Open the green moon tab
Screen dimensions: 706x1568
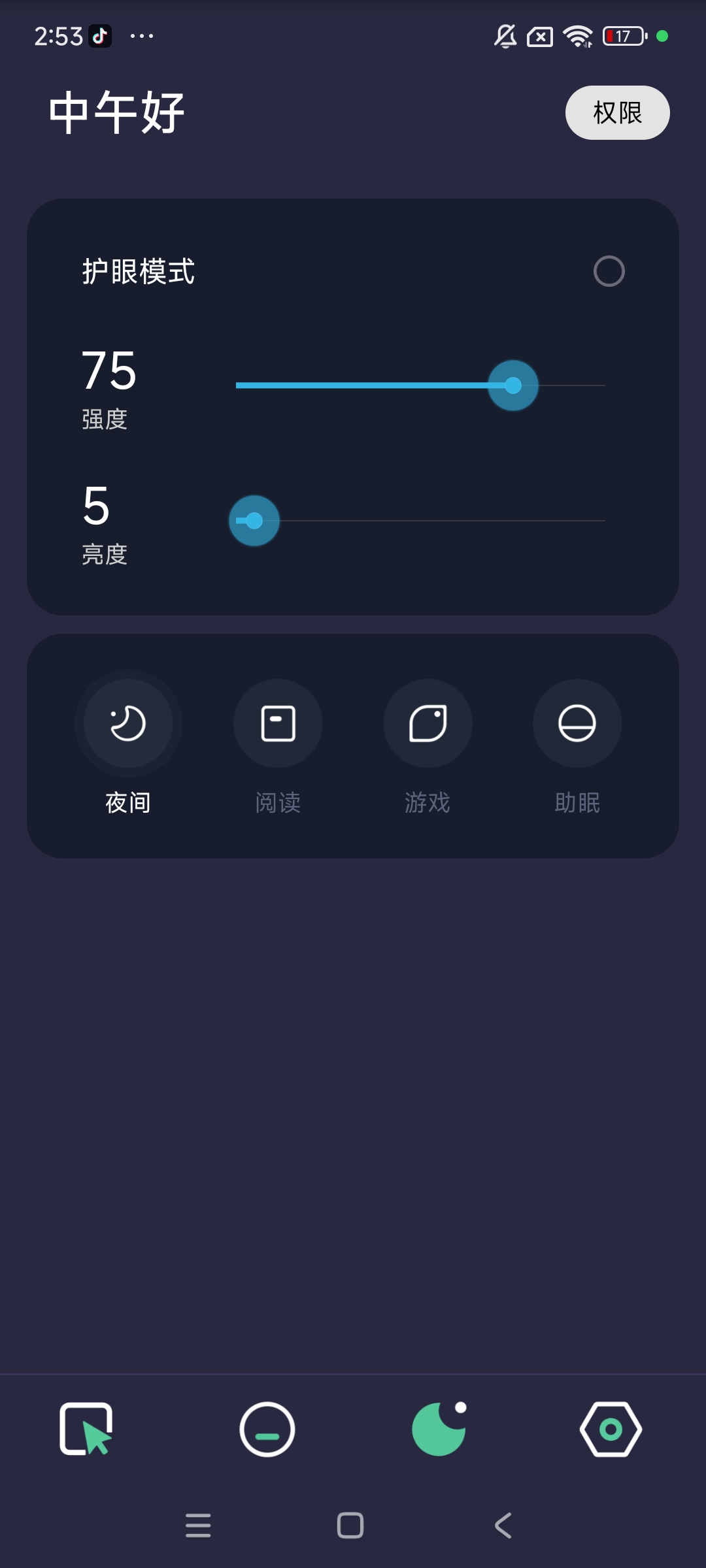coord(439,1429)
